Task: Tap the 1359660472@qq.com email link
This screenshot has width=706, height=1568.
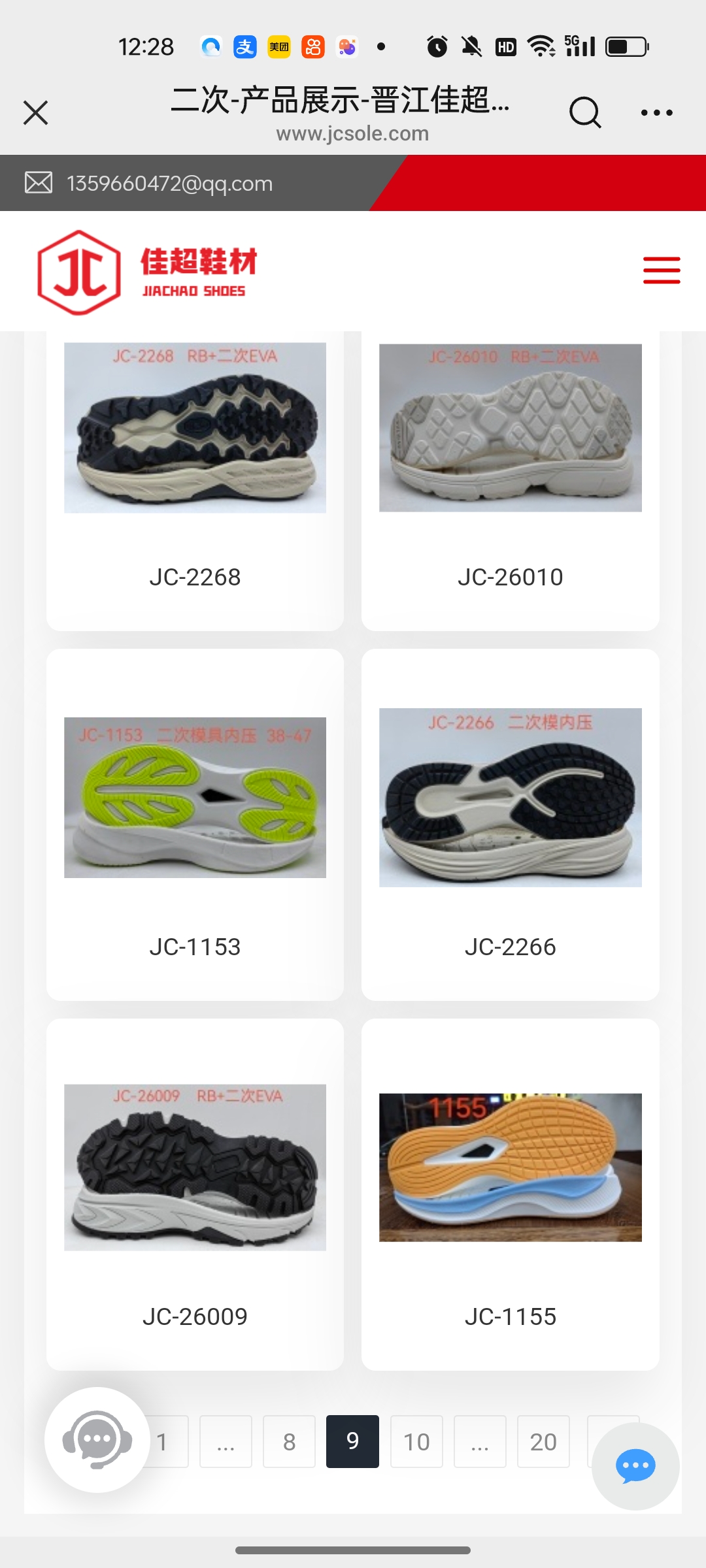Action: click(x=169, y=184)
